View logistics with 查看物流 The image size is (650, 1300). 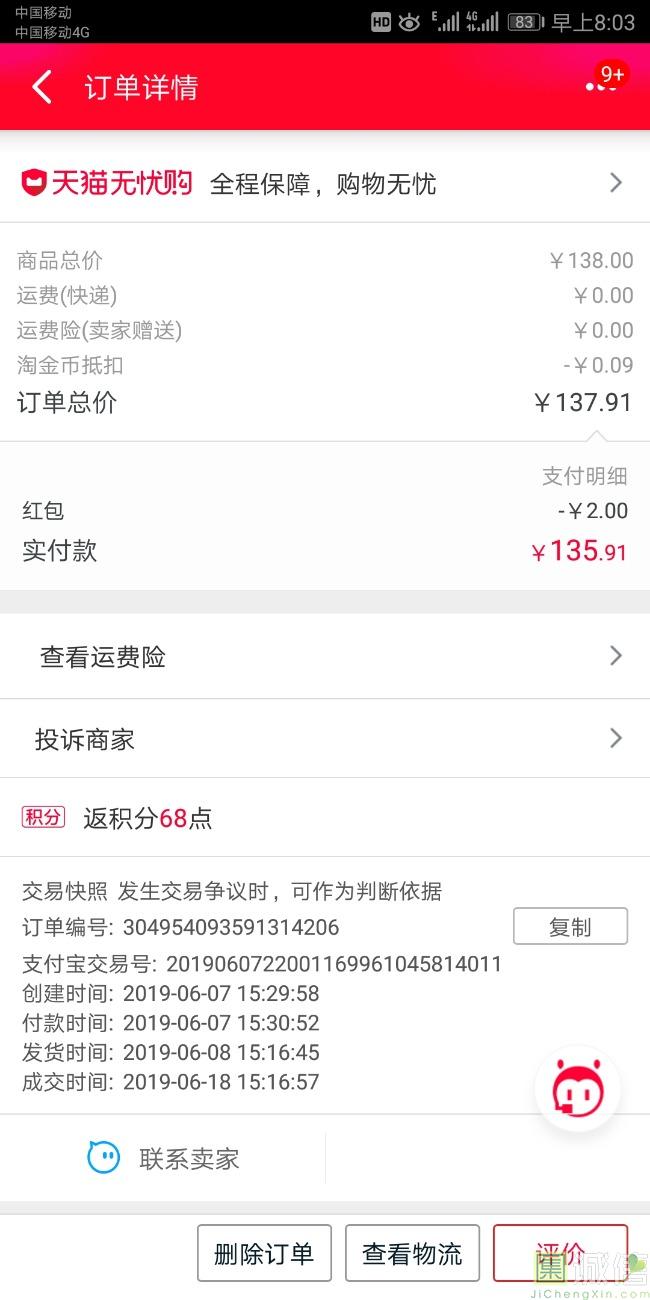pyautogui.click(x=412, y=1253)
